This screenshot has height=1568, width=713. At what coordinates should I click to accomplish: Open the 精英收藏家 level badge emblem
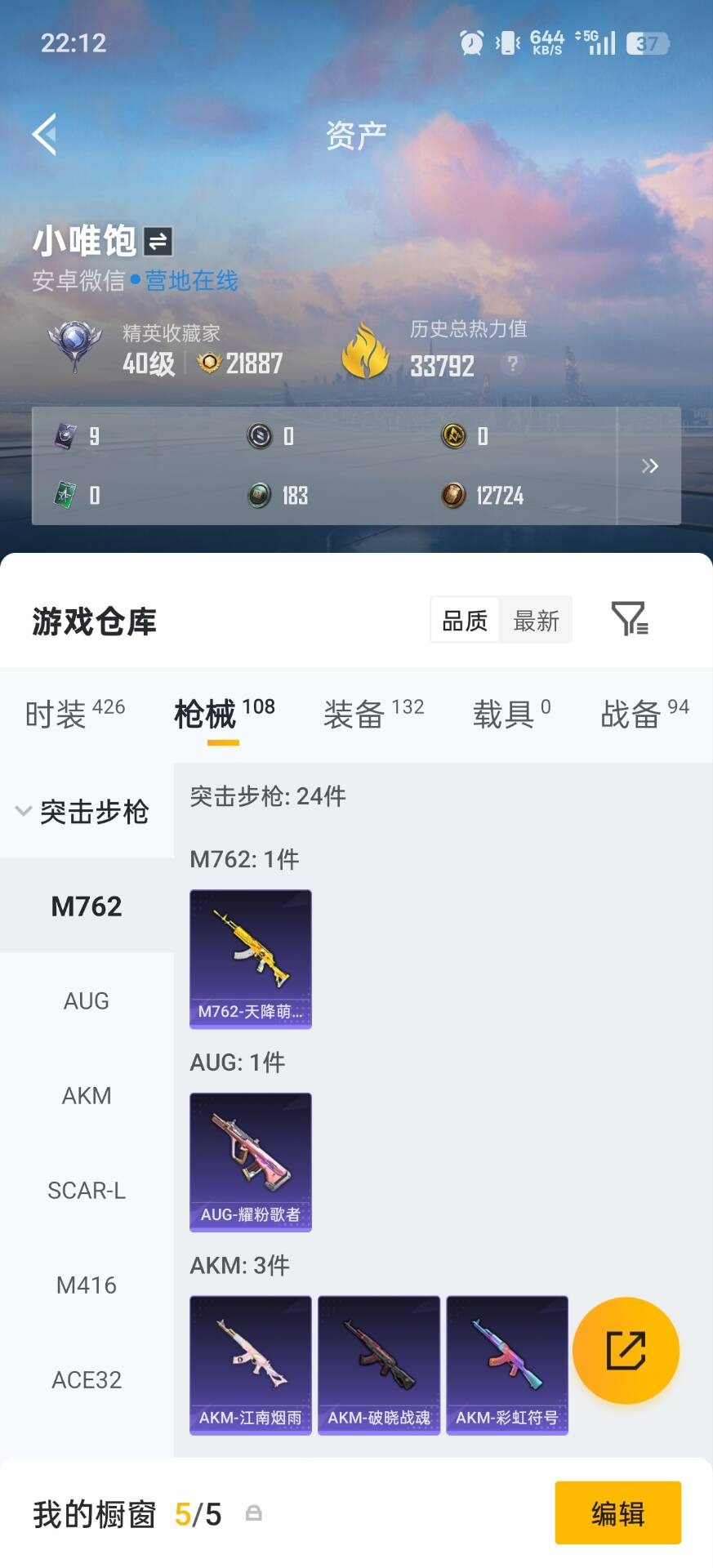(x=74, y=346)
